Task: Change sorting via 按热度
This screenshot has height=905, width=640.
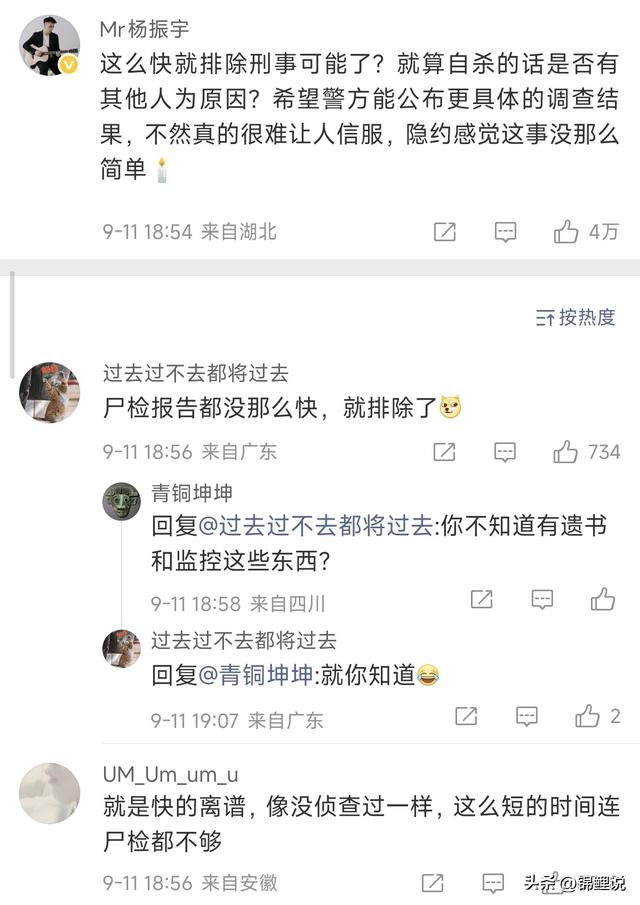Action: 576,317
